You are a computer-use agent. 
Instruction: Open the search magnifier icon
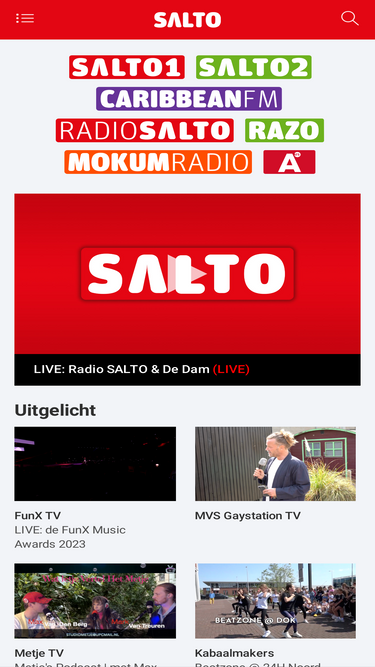point(349,18)
